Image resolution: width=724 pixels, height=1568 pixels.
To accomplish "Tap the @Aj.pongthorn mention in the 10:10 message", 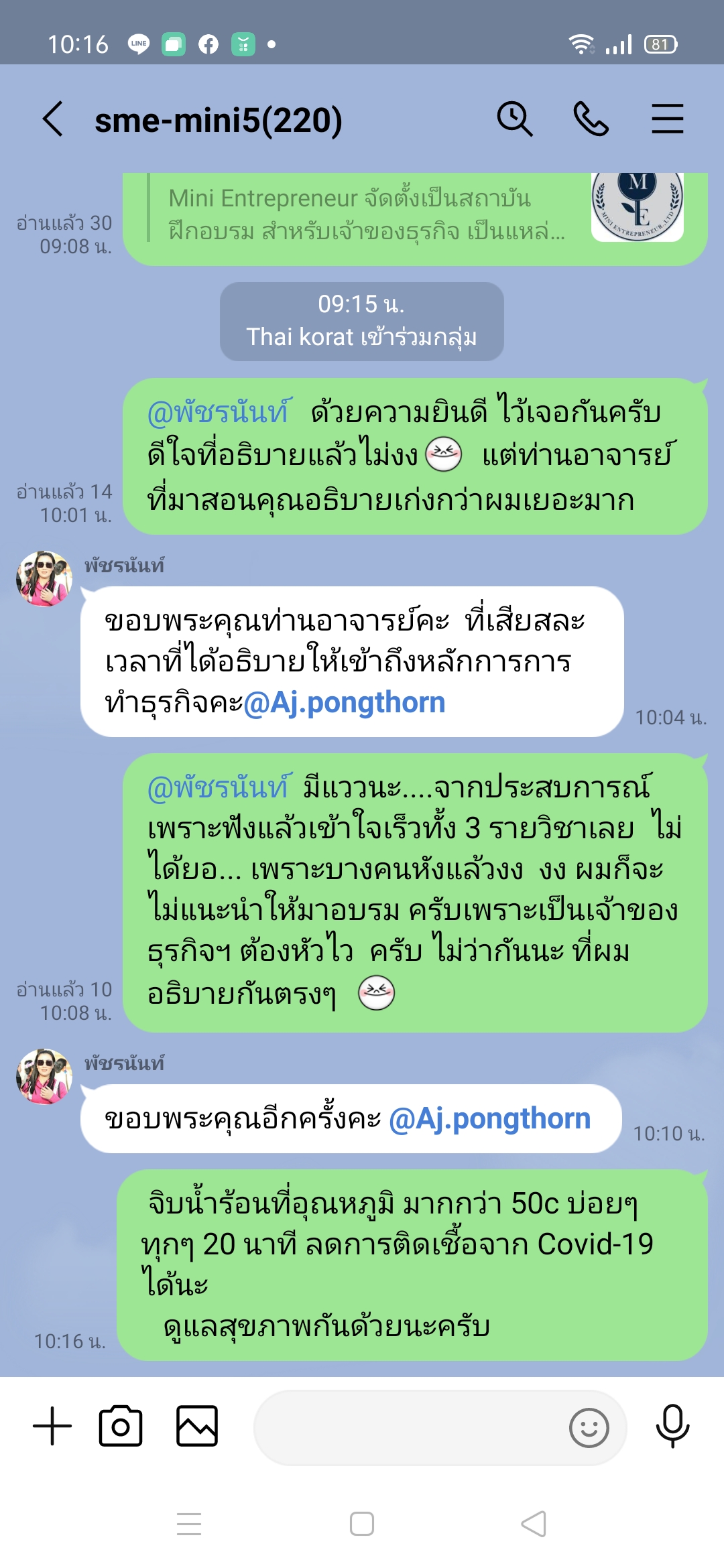I will [x=489, y=1119].
